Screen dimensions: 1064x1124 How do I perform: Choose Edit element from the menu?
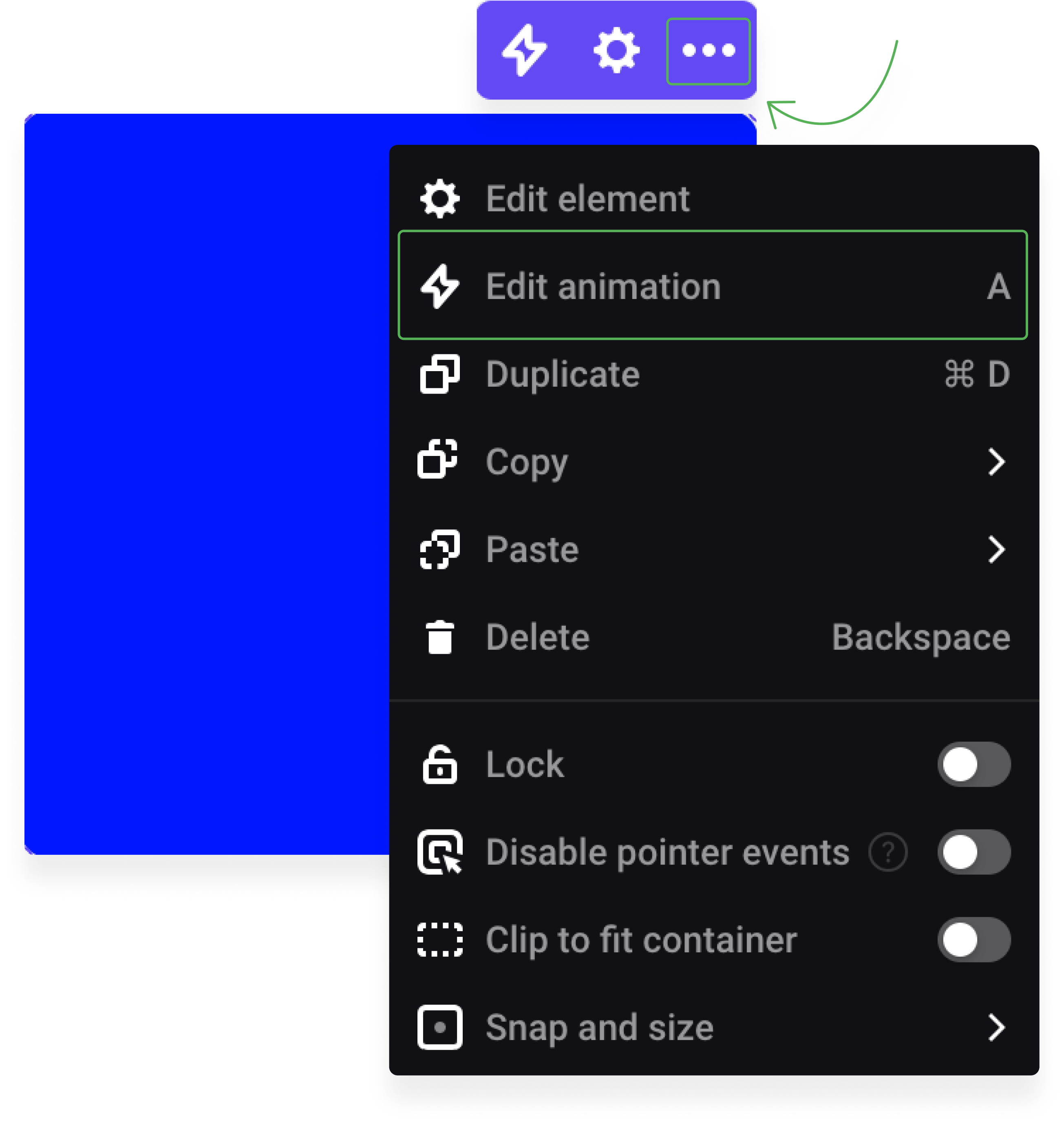coord(713,199)
